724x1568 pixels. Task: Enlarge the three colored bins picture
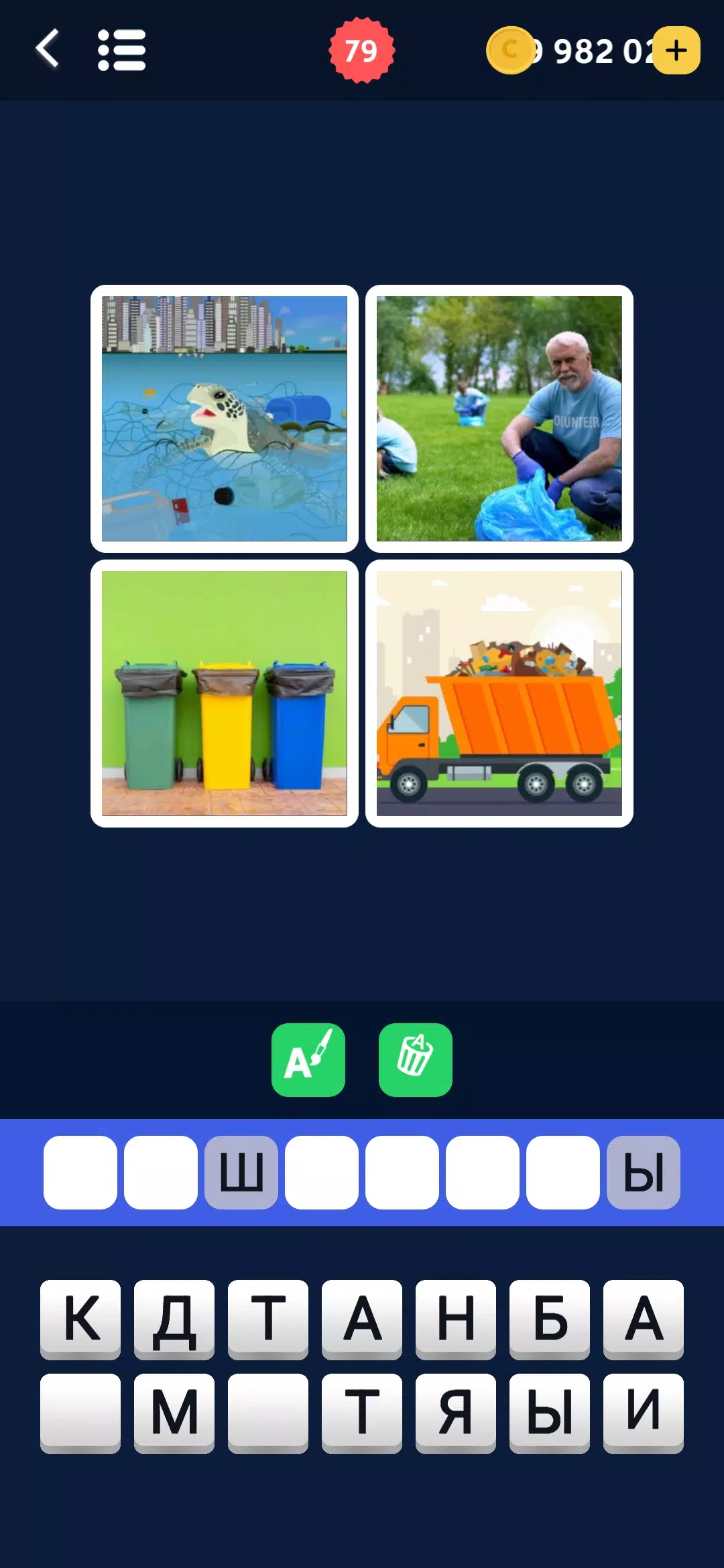point(225,694)
